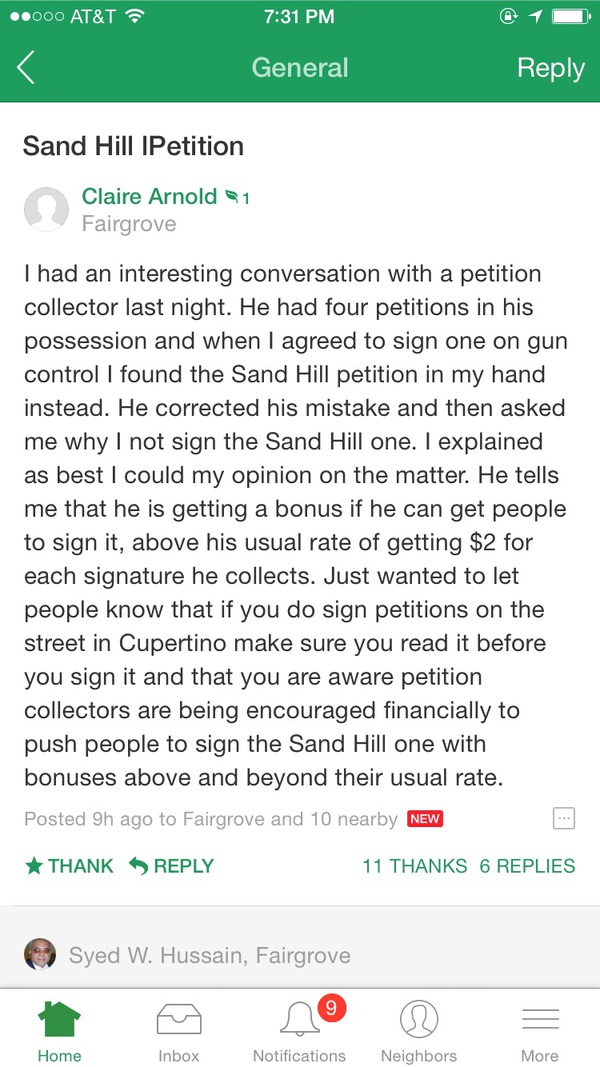The image size is (600, 1067).
Task: Show the 6 replies
Action: tap(527, 866)
